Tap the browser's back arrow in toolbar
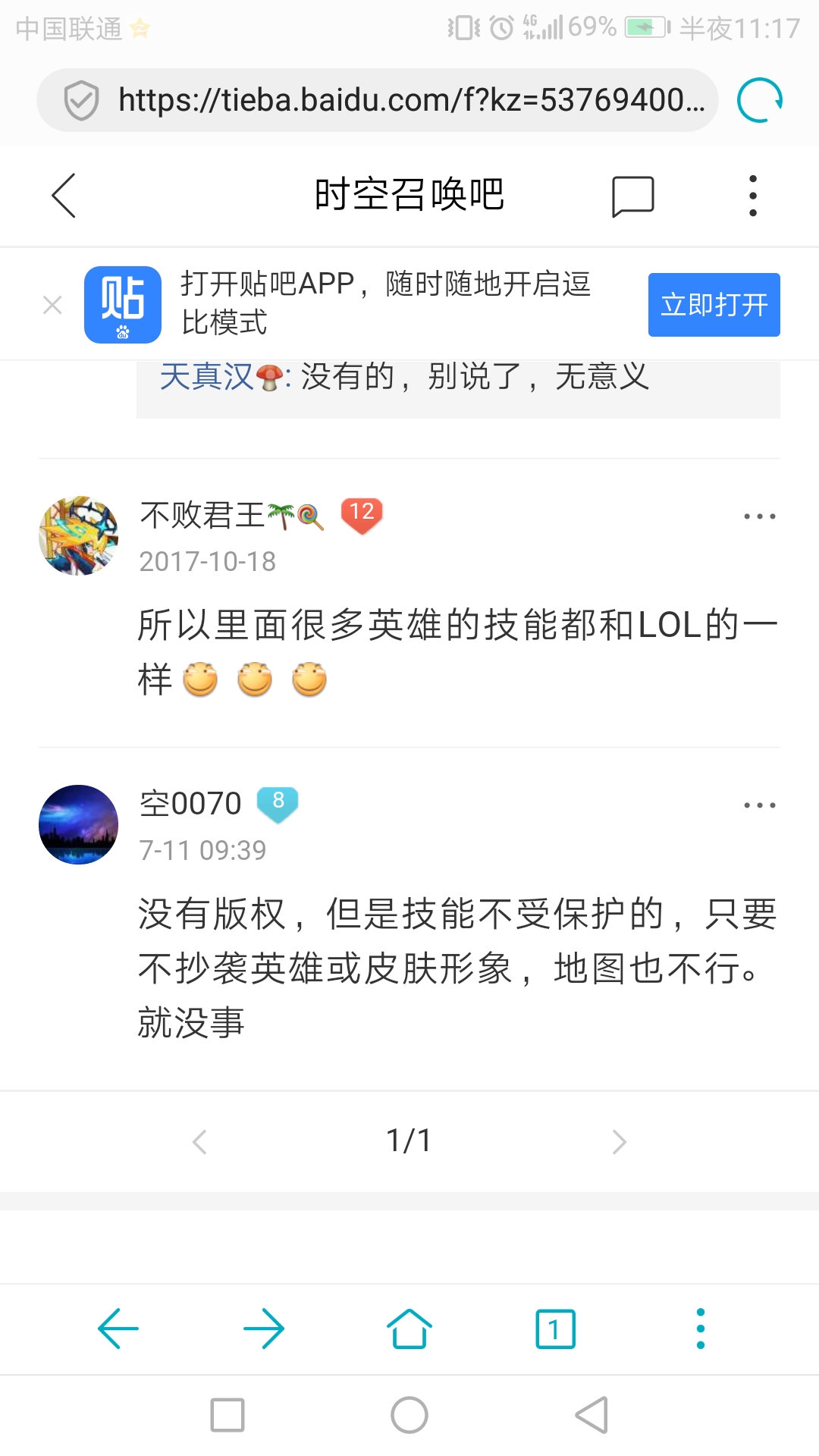 click(x=118, y=1329)
